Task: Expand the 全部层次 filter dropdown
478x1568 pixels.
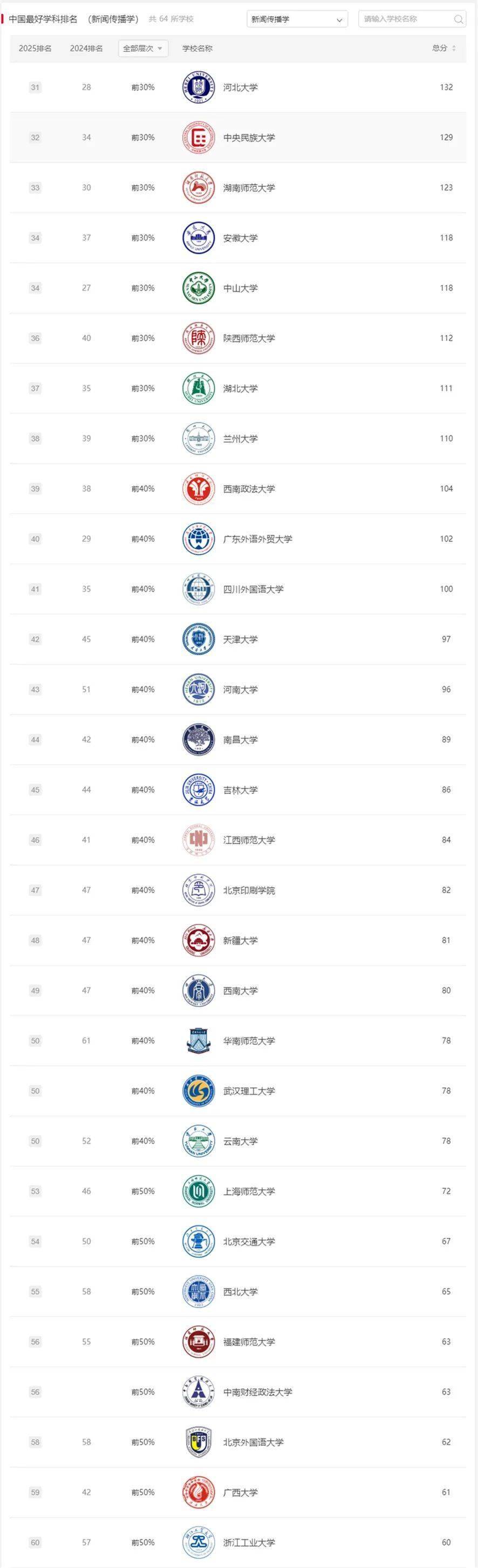Action: tap(143, 48)
